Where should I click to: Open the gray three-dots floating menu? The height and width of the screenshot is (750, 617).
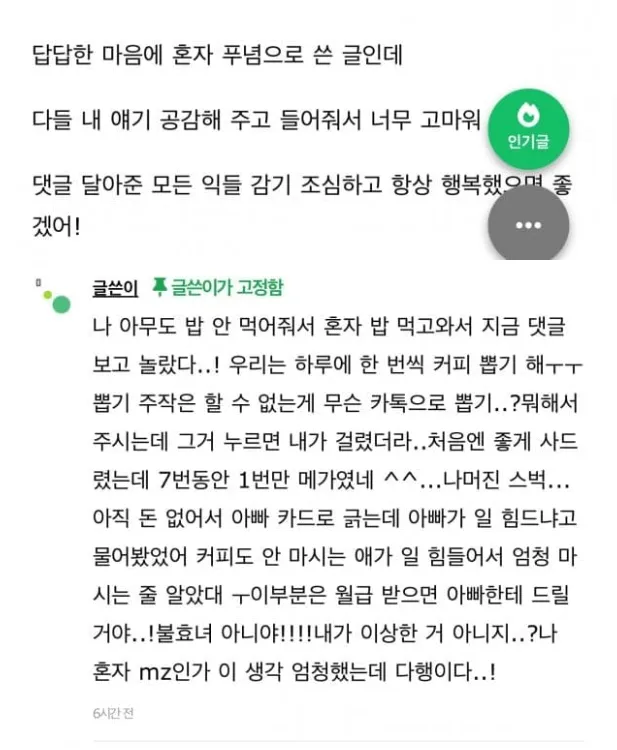click(528, 226)
